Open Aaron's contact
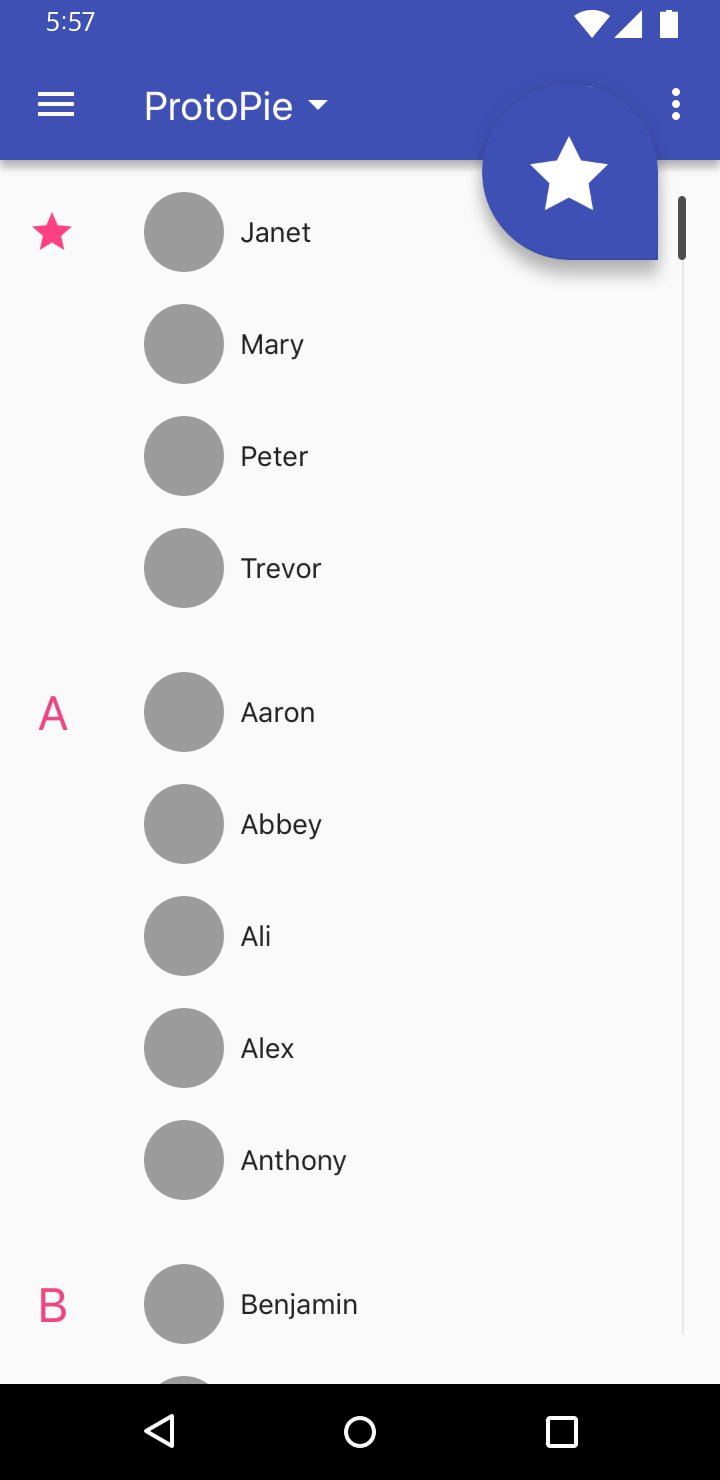 pos(278,713)
